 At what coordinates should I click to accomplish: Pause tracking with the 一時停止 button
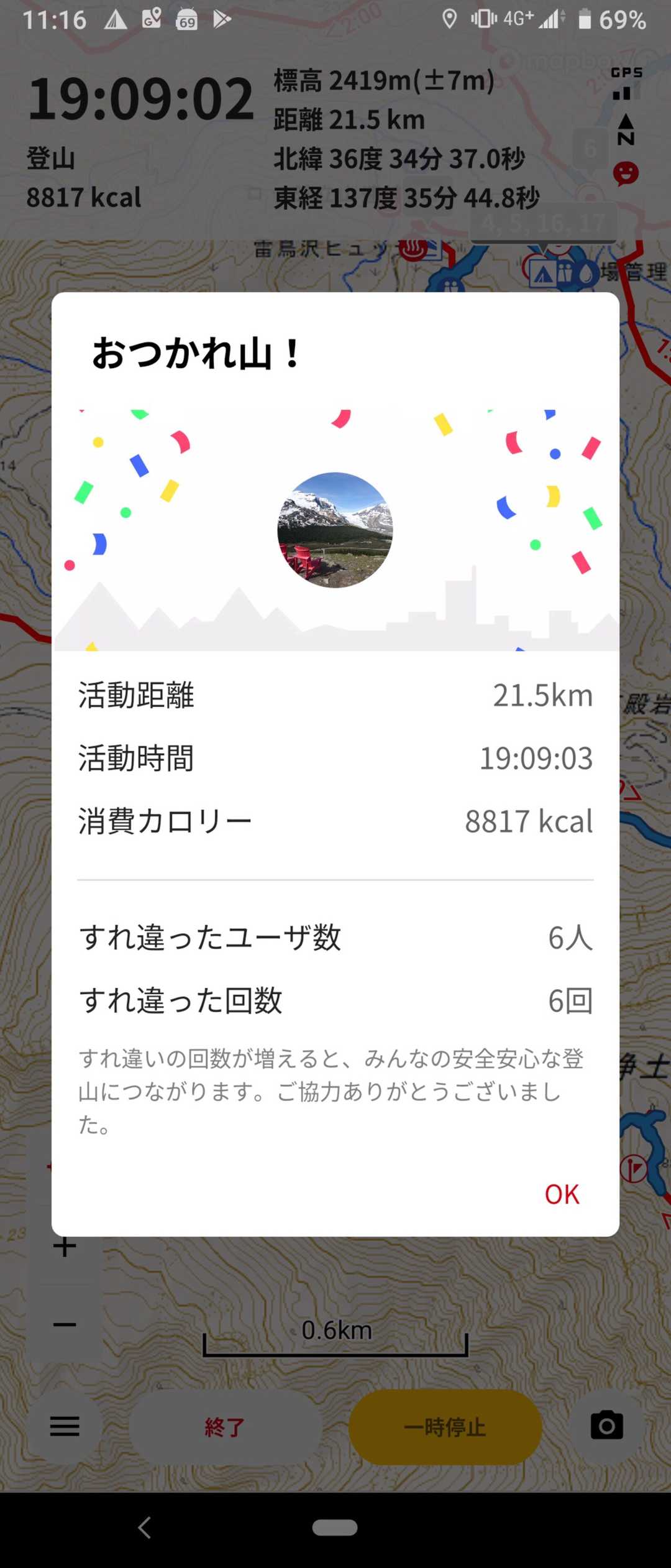445,1427
